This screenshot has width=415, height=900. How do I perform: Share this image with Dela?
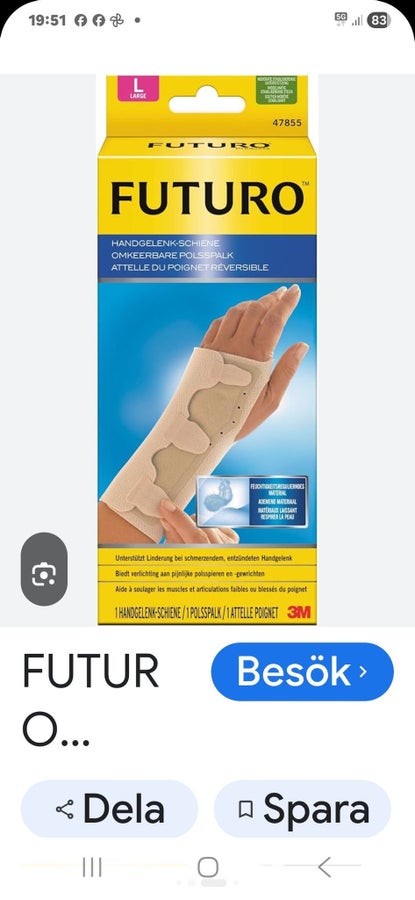109,809
